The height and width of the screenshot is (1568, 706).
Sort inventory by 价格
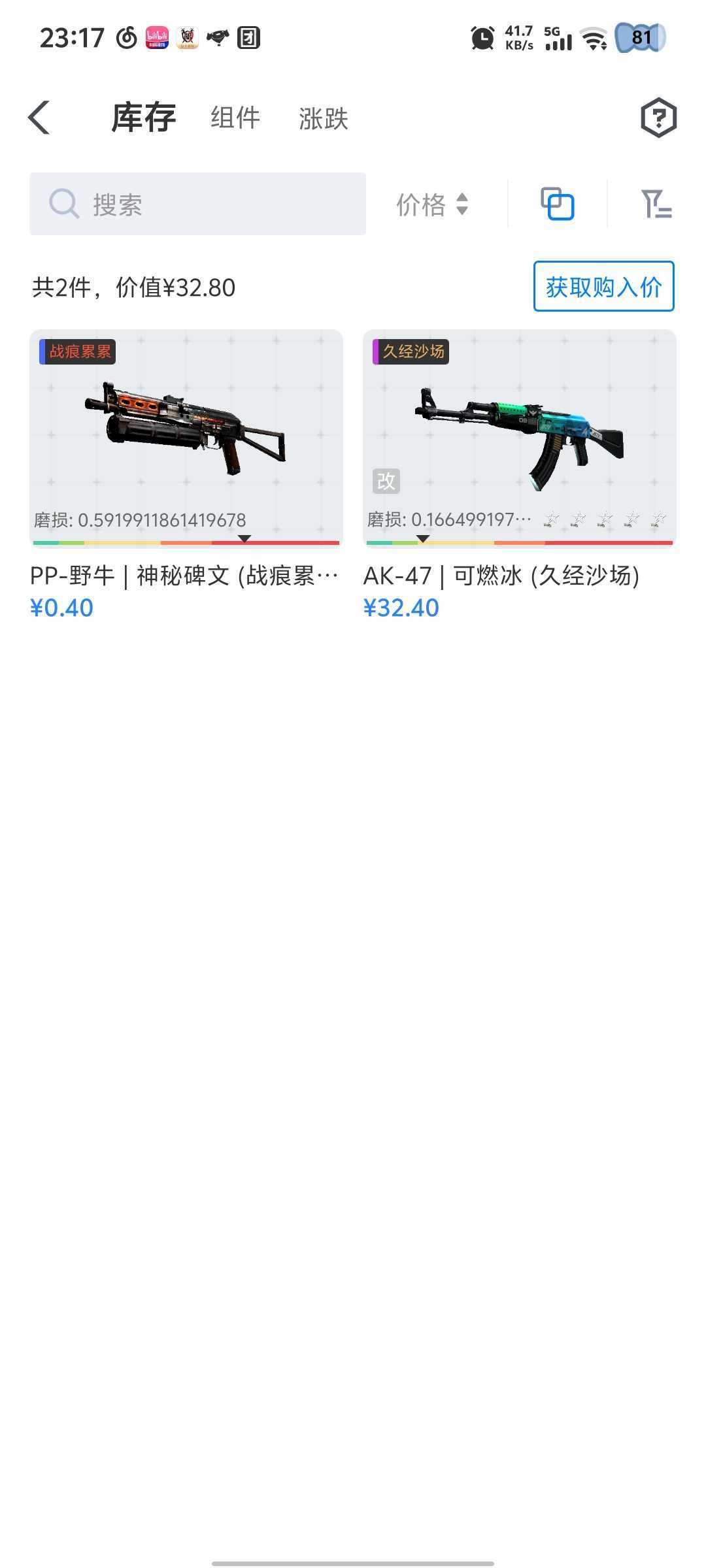[x=432, y=204]
